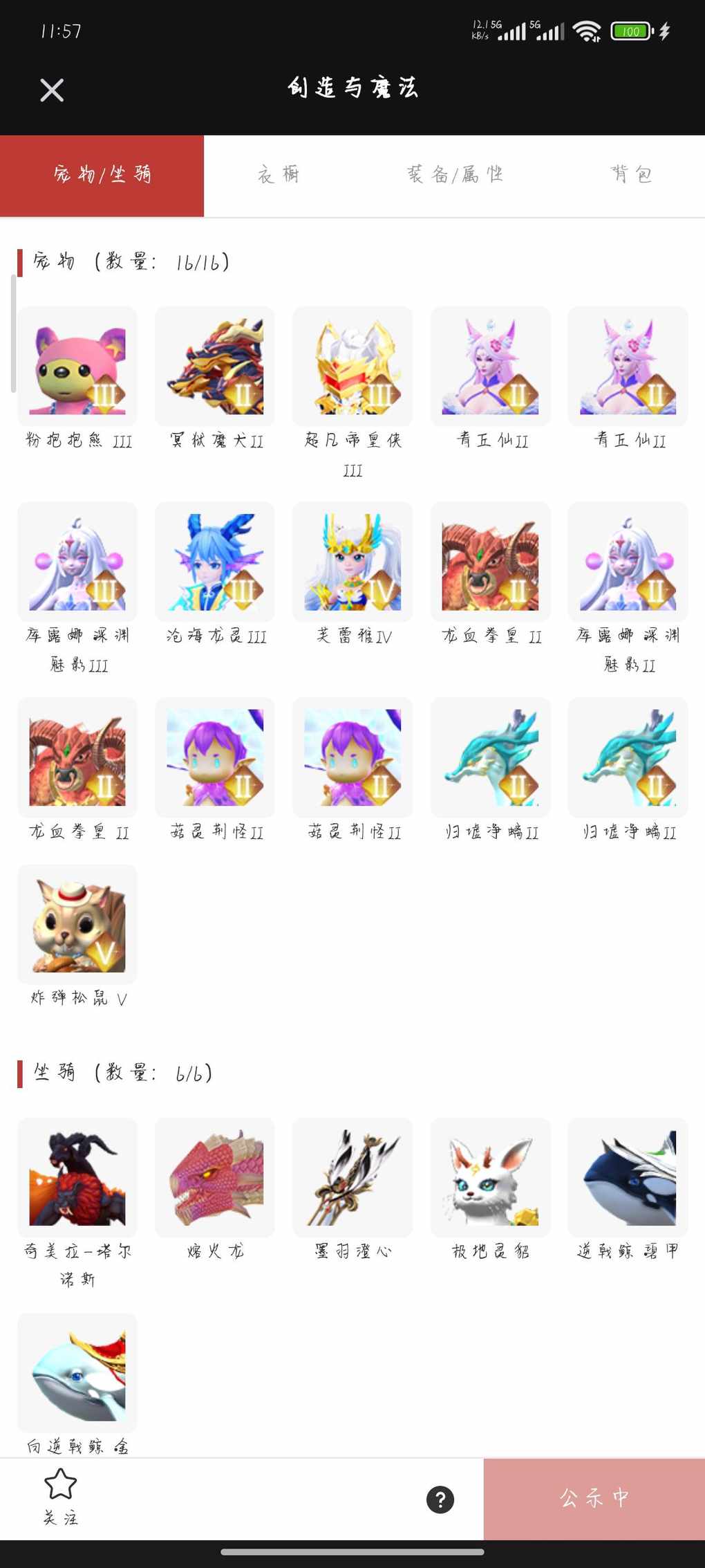Open mount 极地灵貂
The image size is (705, 1568).
[x=490, y=1177]
